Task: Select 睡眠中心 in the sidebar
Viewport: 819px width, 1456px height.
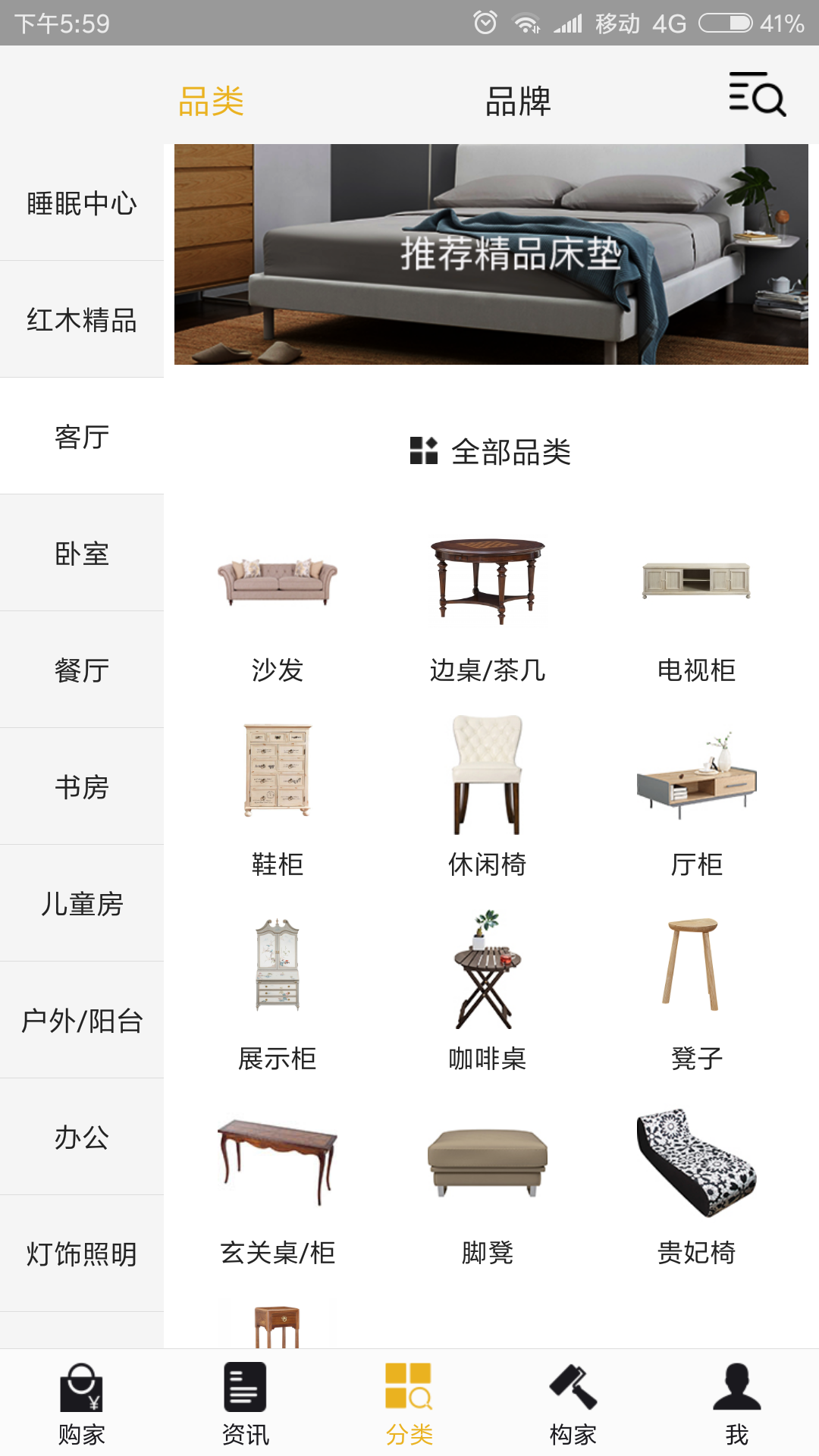Action: pos(82,202)
